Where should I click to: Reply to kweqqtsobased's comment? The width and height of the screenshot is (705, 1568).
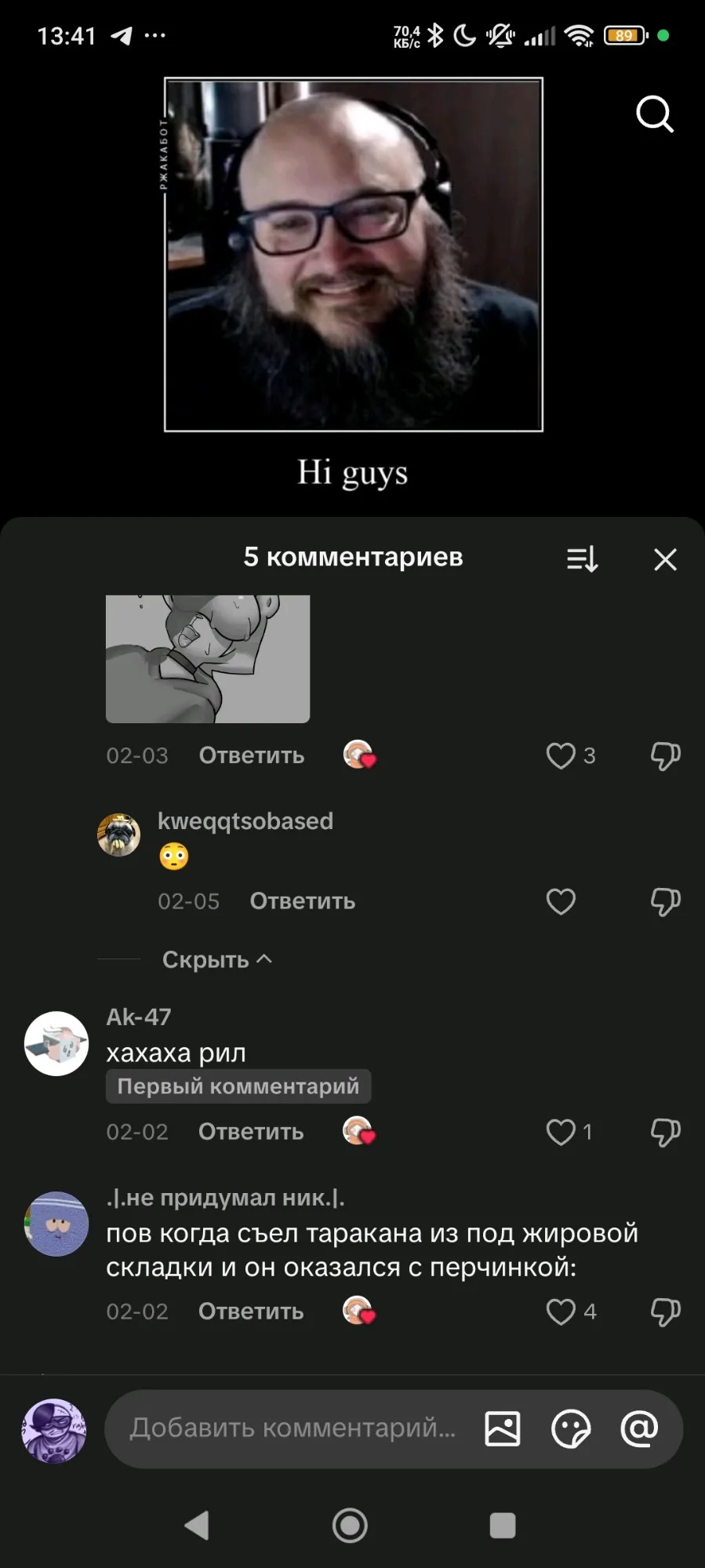click(302, 901)
